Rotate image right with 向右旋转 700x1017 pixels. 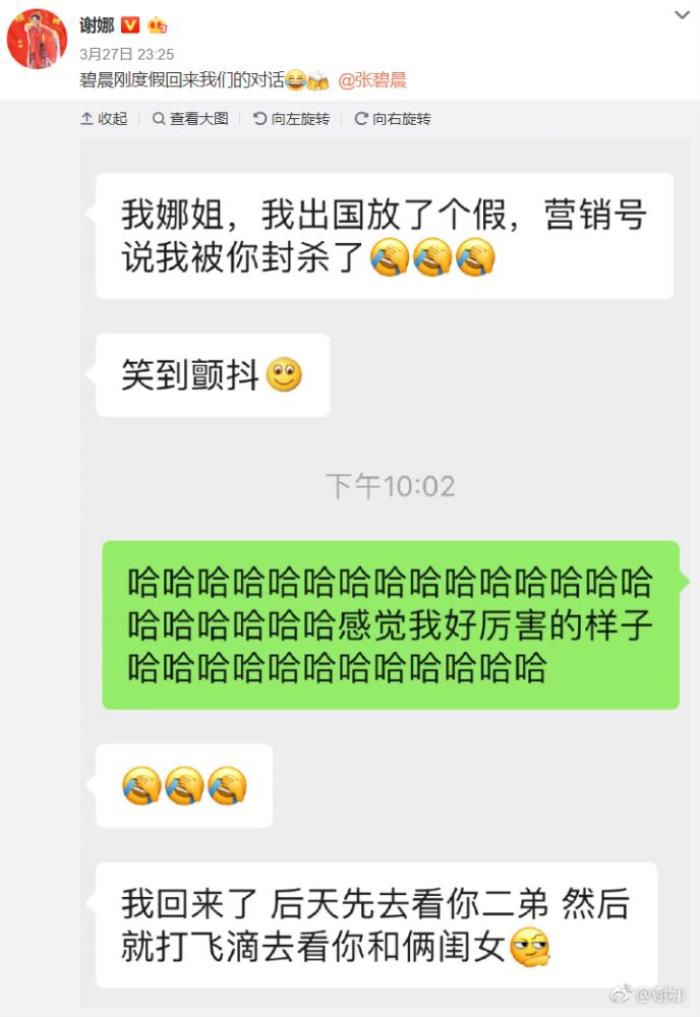click(392, 119)
